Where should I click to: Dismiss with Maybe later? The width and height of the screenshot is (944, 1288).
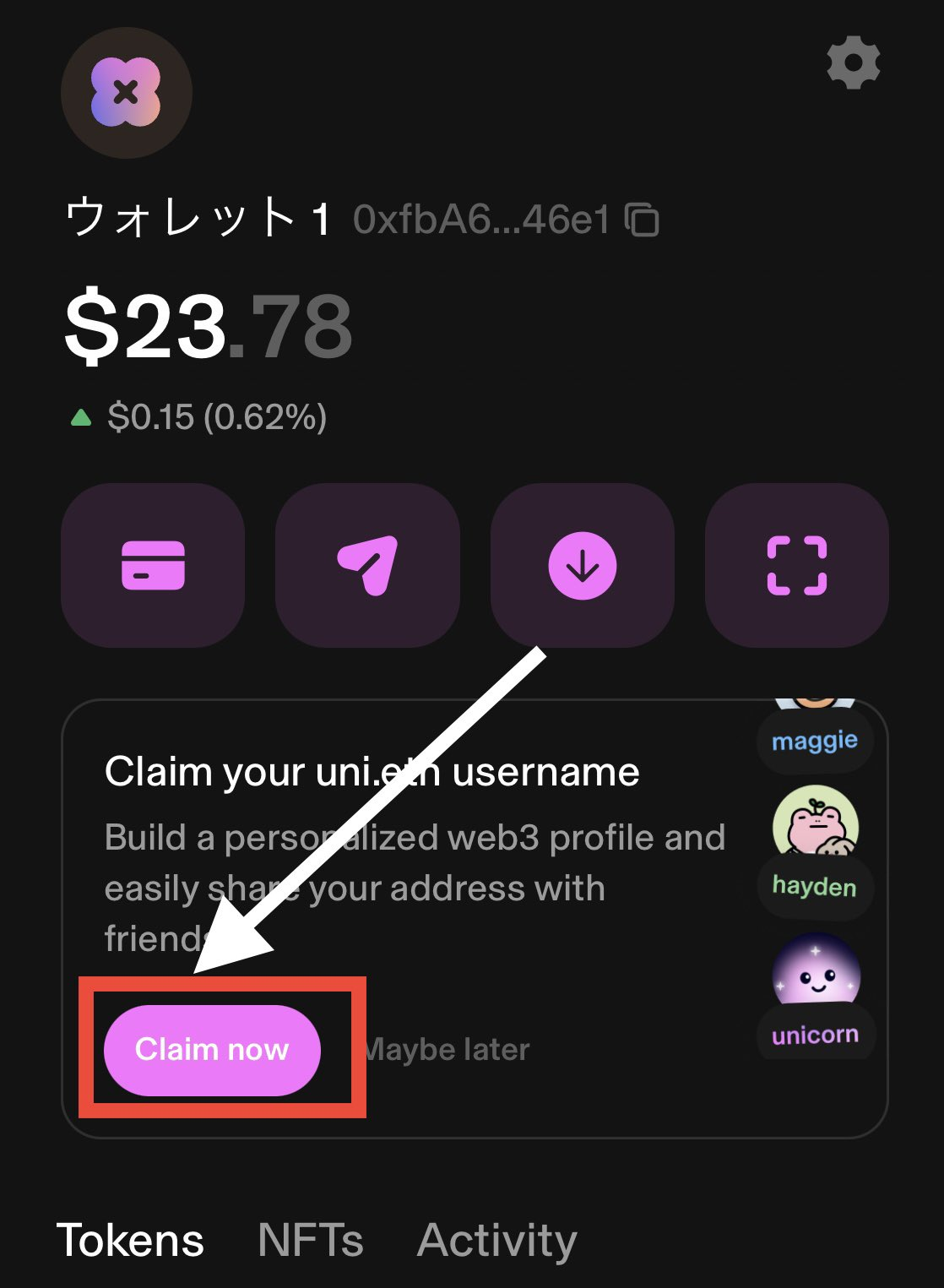tap(448, 1050)
